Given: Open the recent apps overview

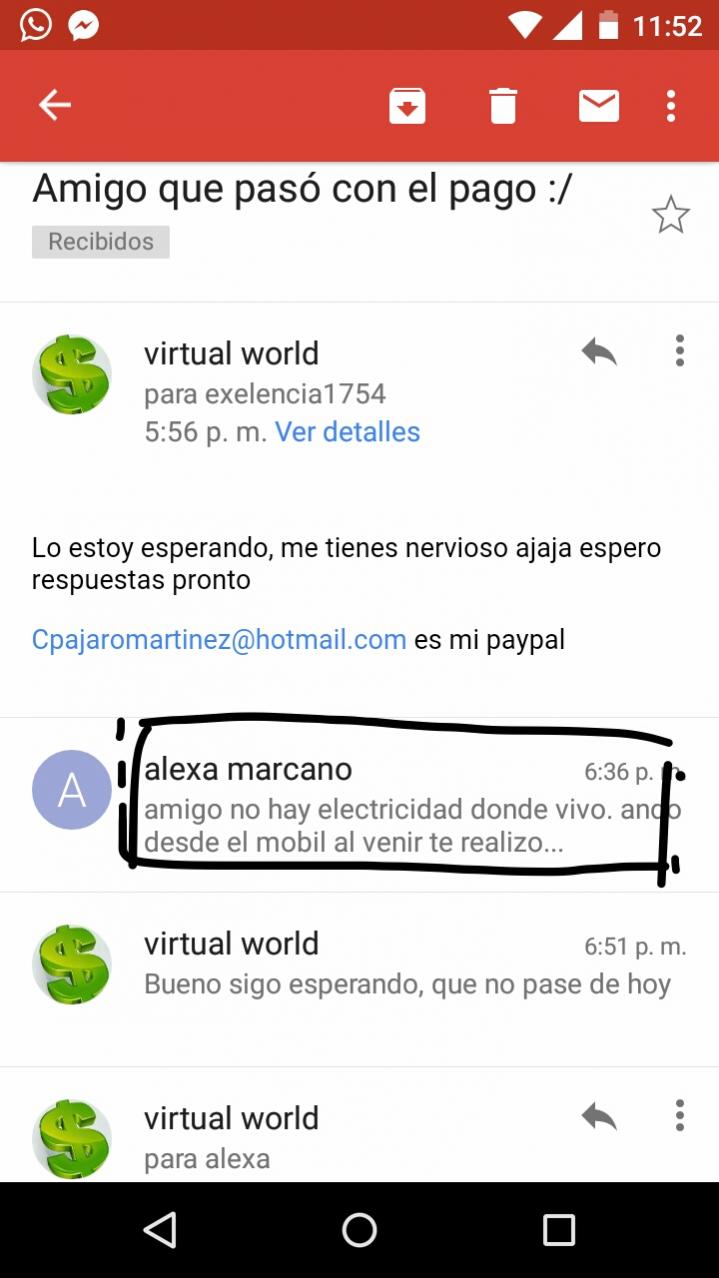Looking at the screenshot, I should click(x=558, y=1230).
